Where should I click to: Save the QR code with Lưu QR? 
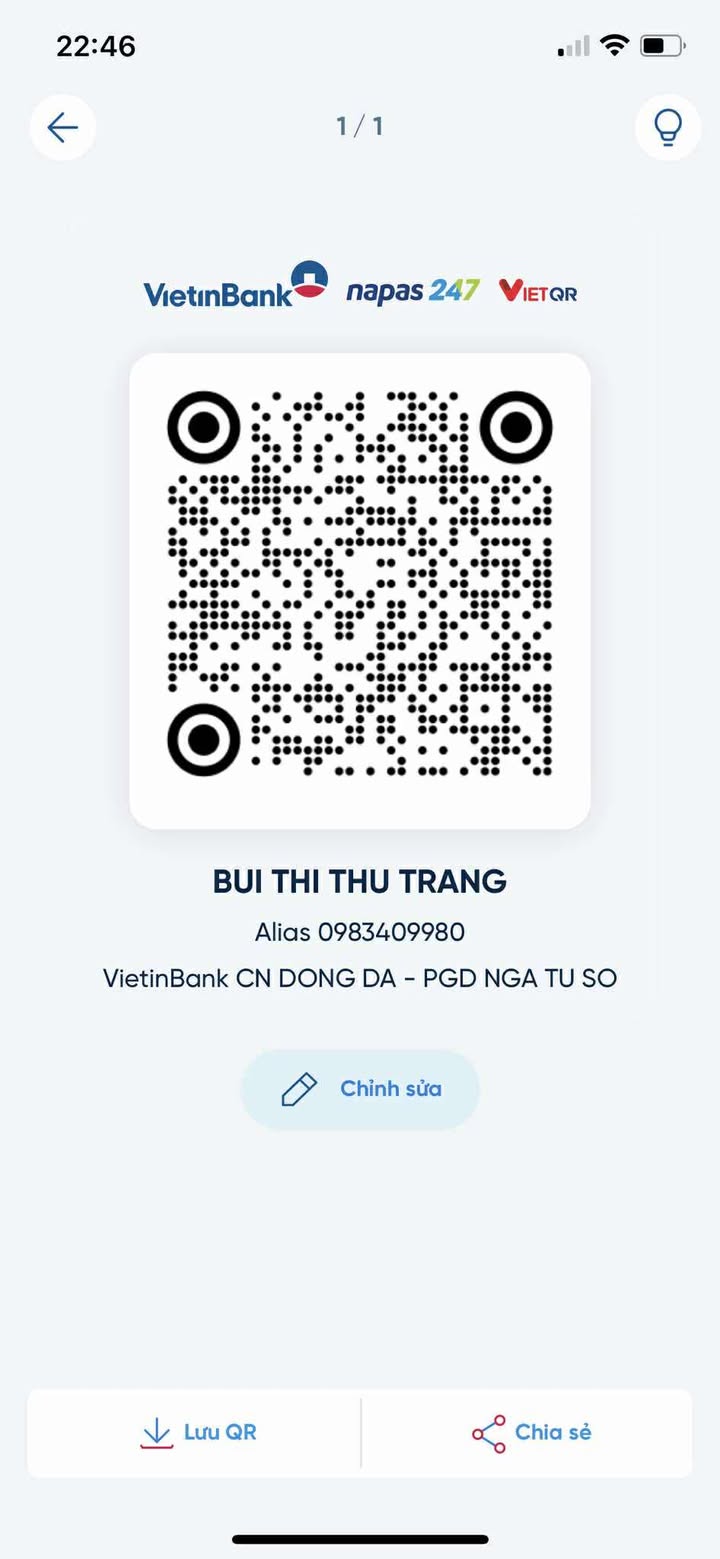click(x=198, y=1433)
